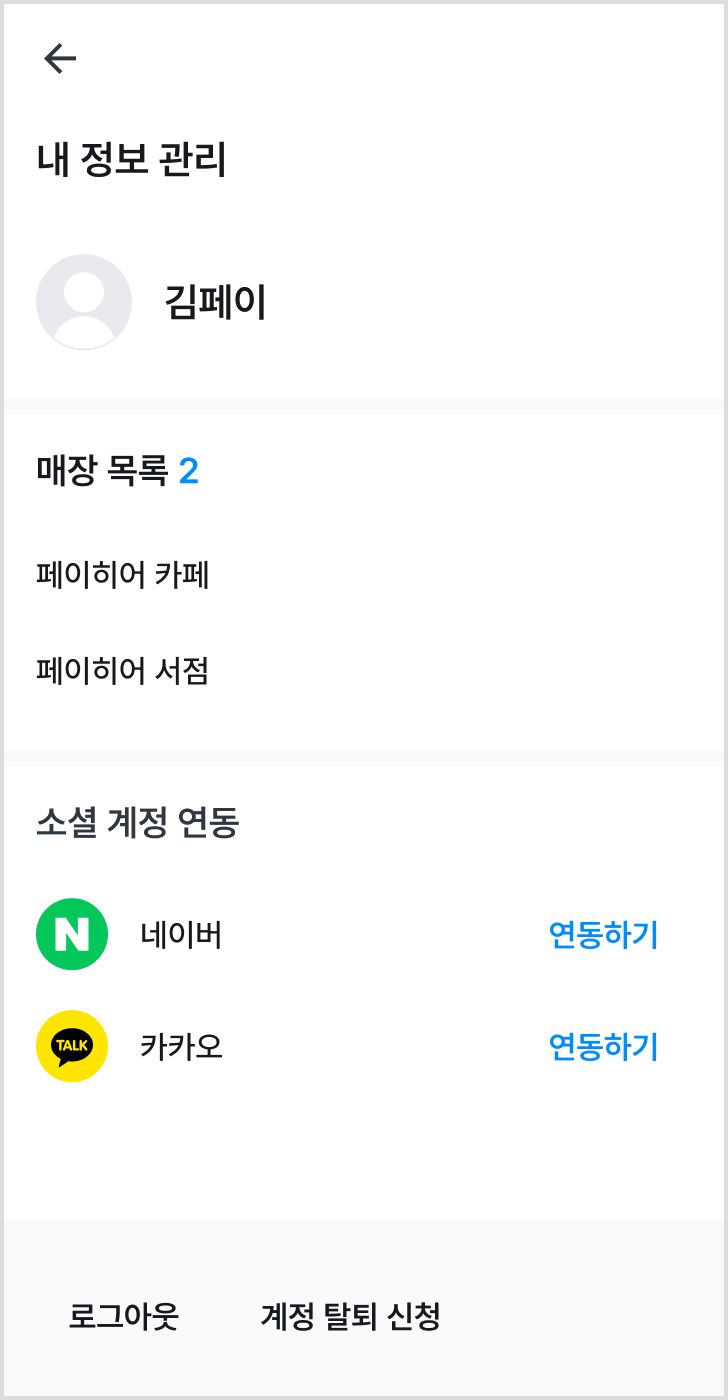
Task: Tap the 김페이 profile avatar
Action: [x=84, y=302]
